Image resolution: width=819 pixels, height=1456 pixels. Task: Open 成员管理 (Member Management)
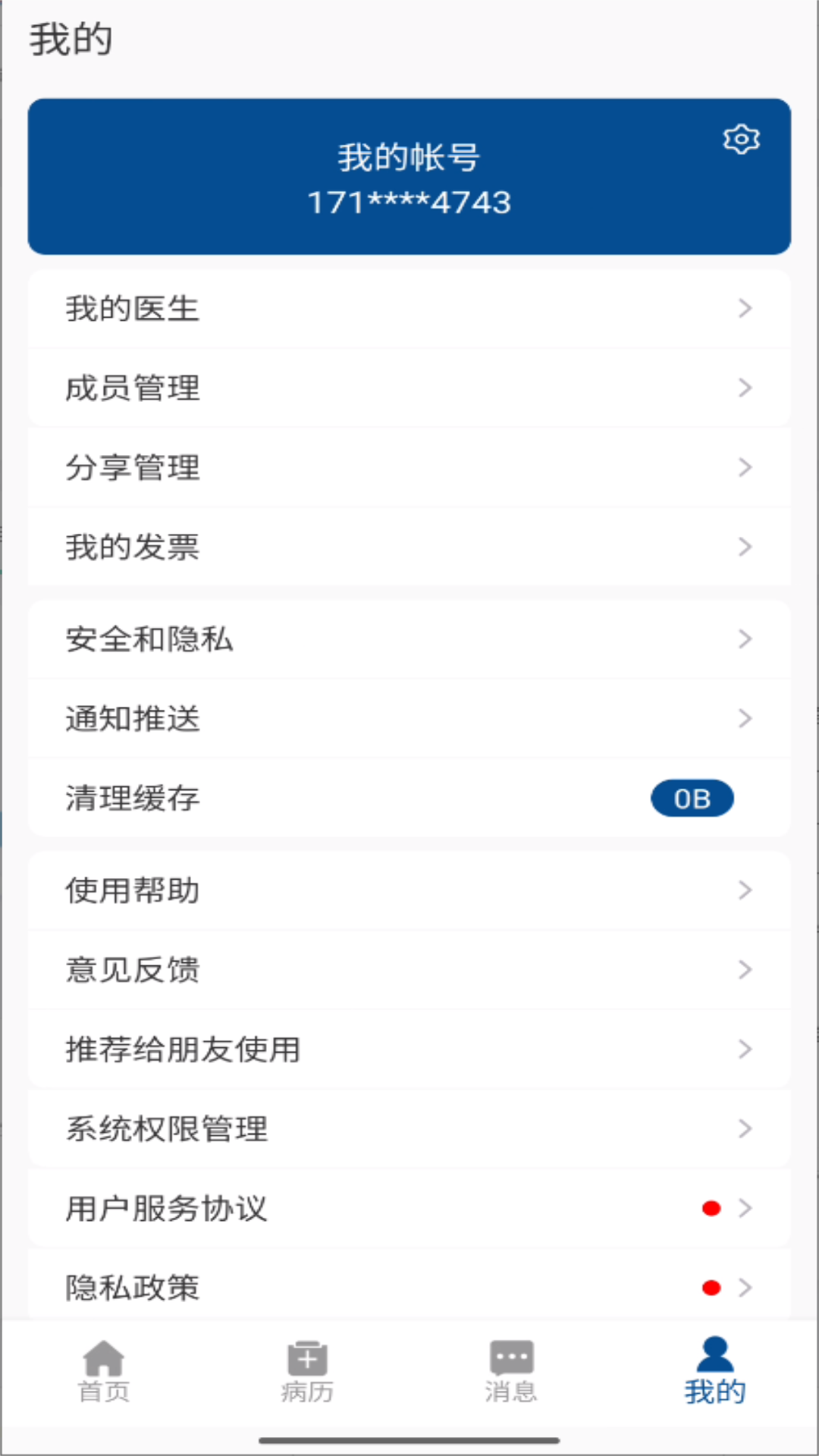click(409, 388)
